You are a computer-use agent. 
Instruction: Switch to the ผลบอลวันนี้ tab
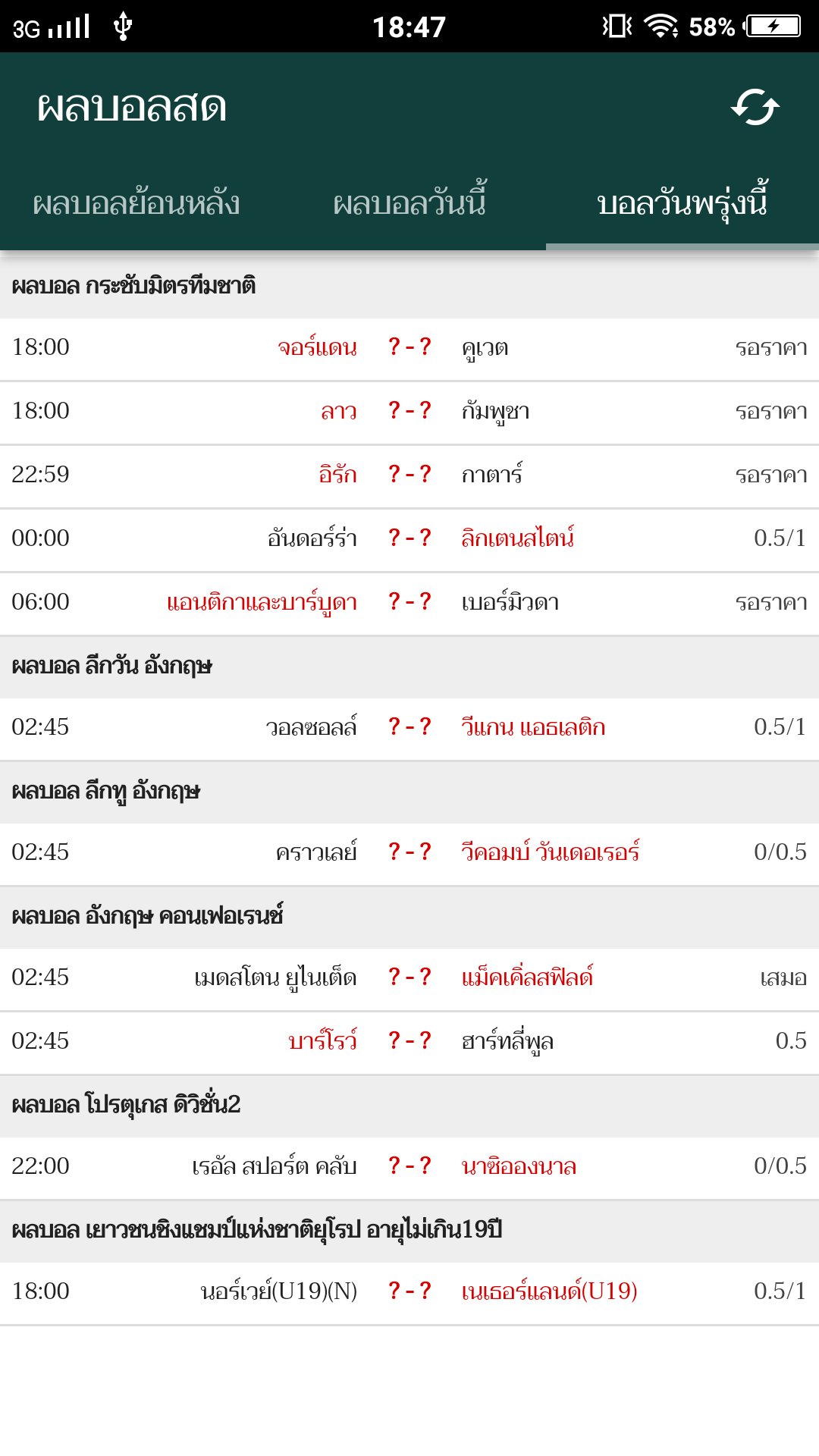409,203
